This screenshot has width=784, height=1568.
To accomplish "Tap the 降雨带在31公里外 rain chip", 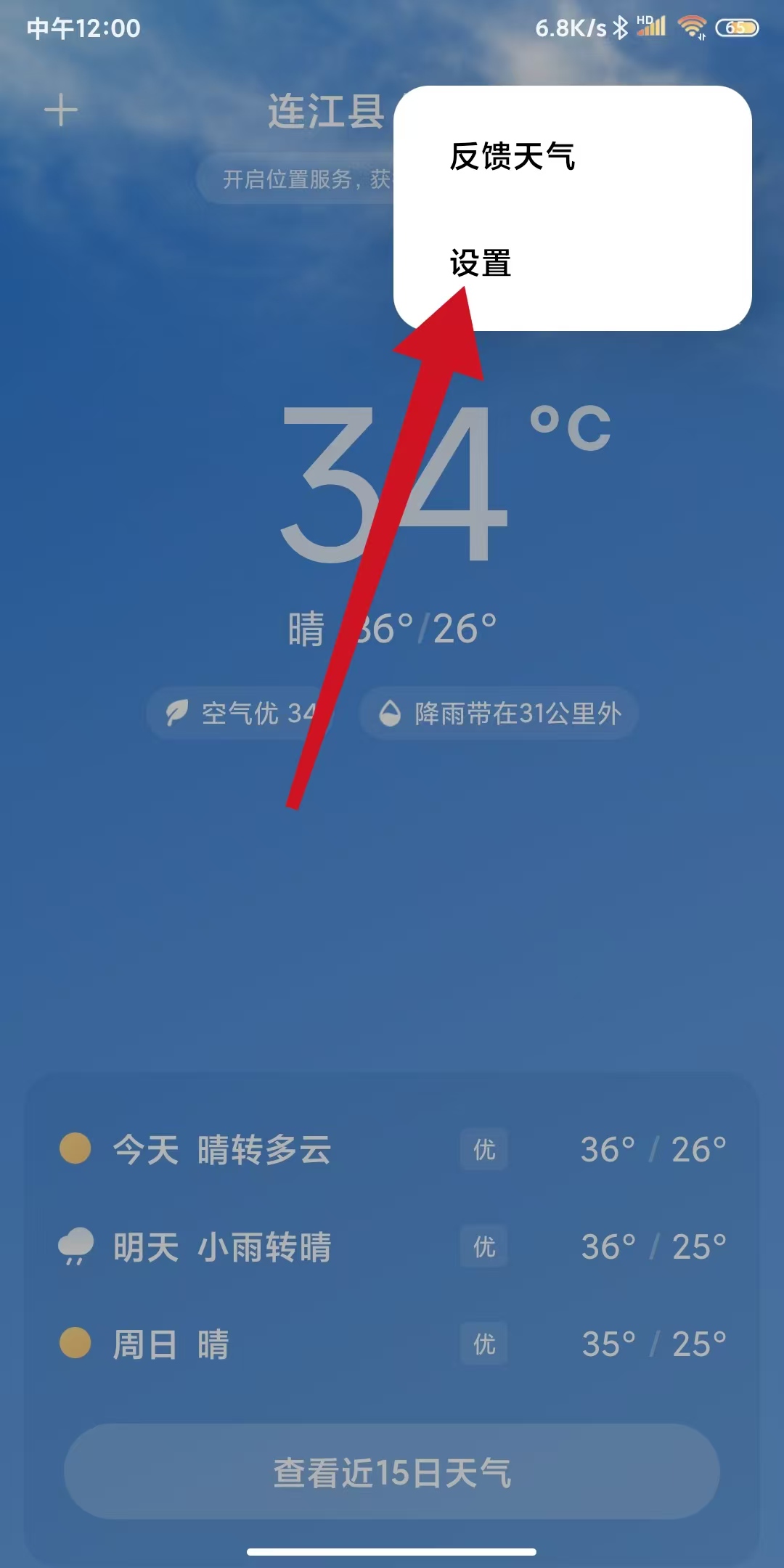I will point(499,713).
